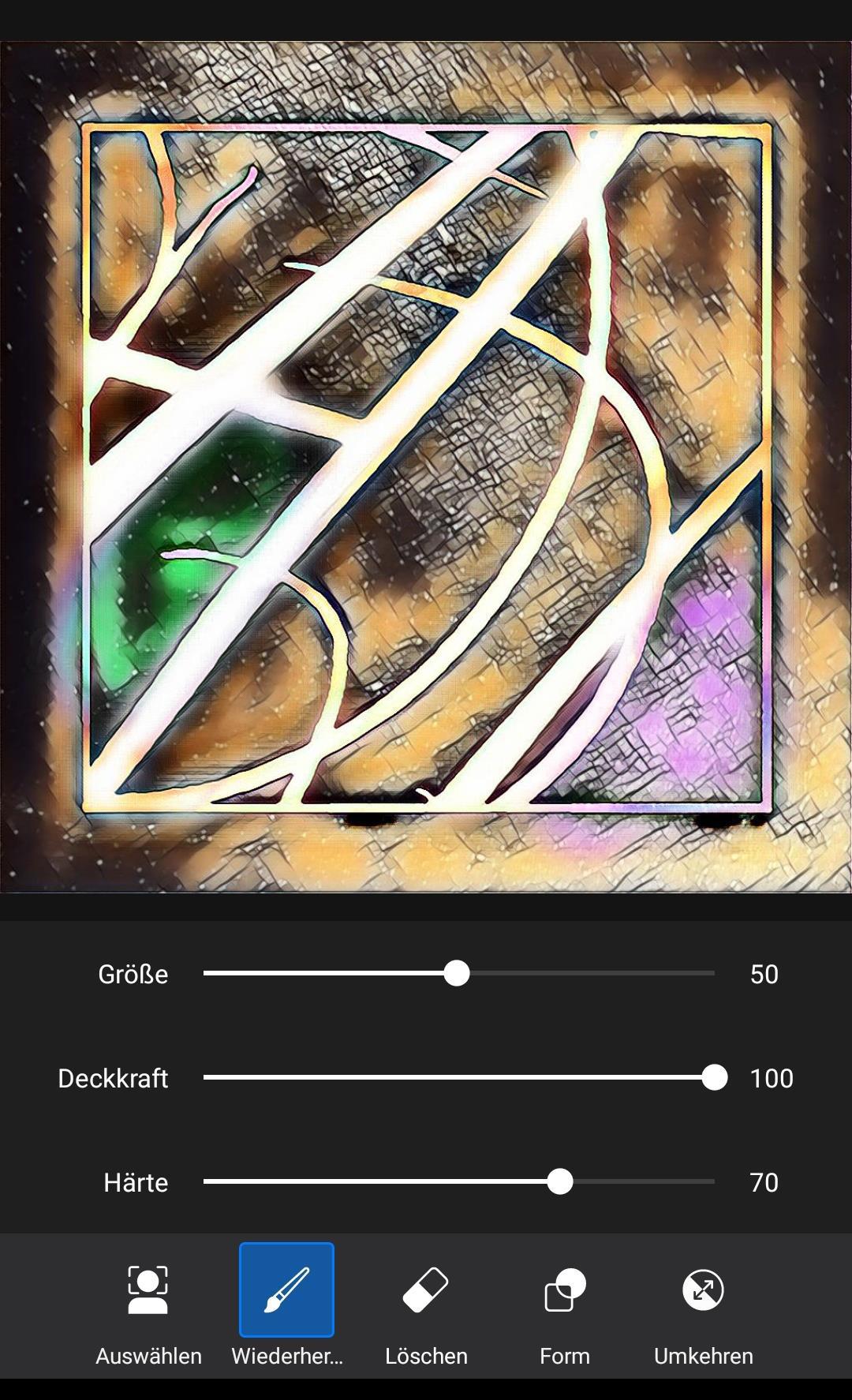The image size is (852, 1400).
Task: Open the Form shape tool
Action: click(x=565, y=1307)
